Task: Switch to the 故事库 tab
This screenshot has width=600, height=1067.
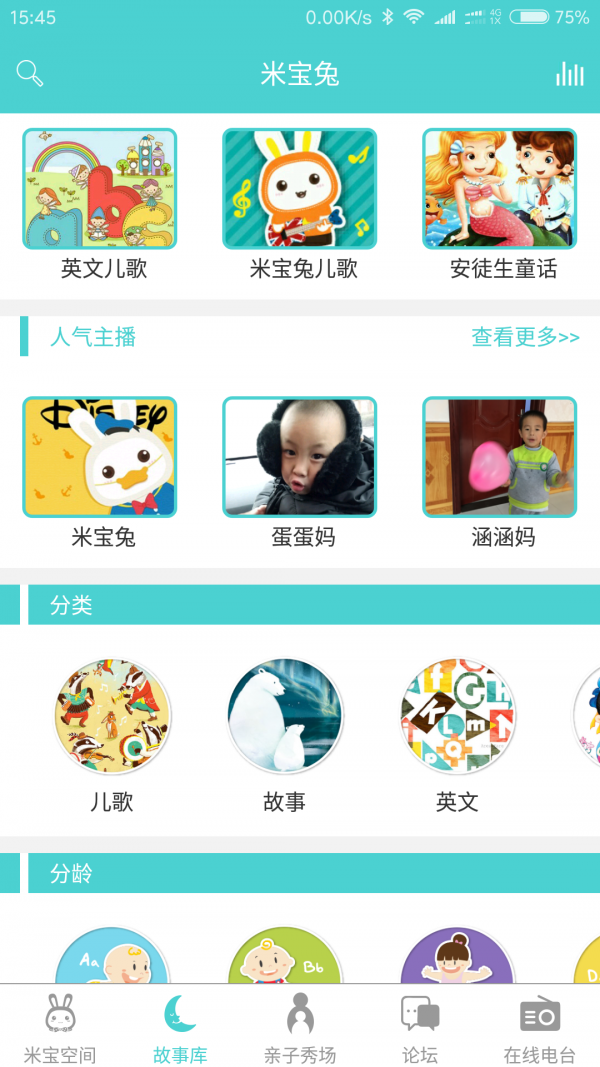Action: click(x=180, y=1028)
